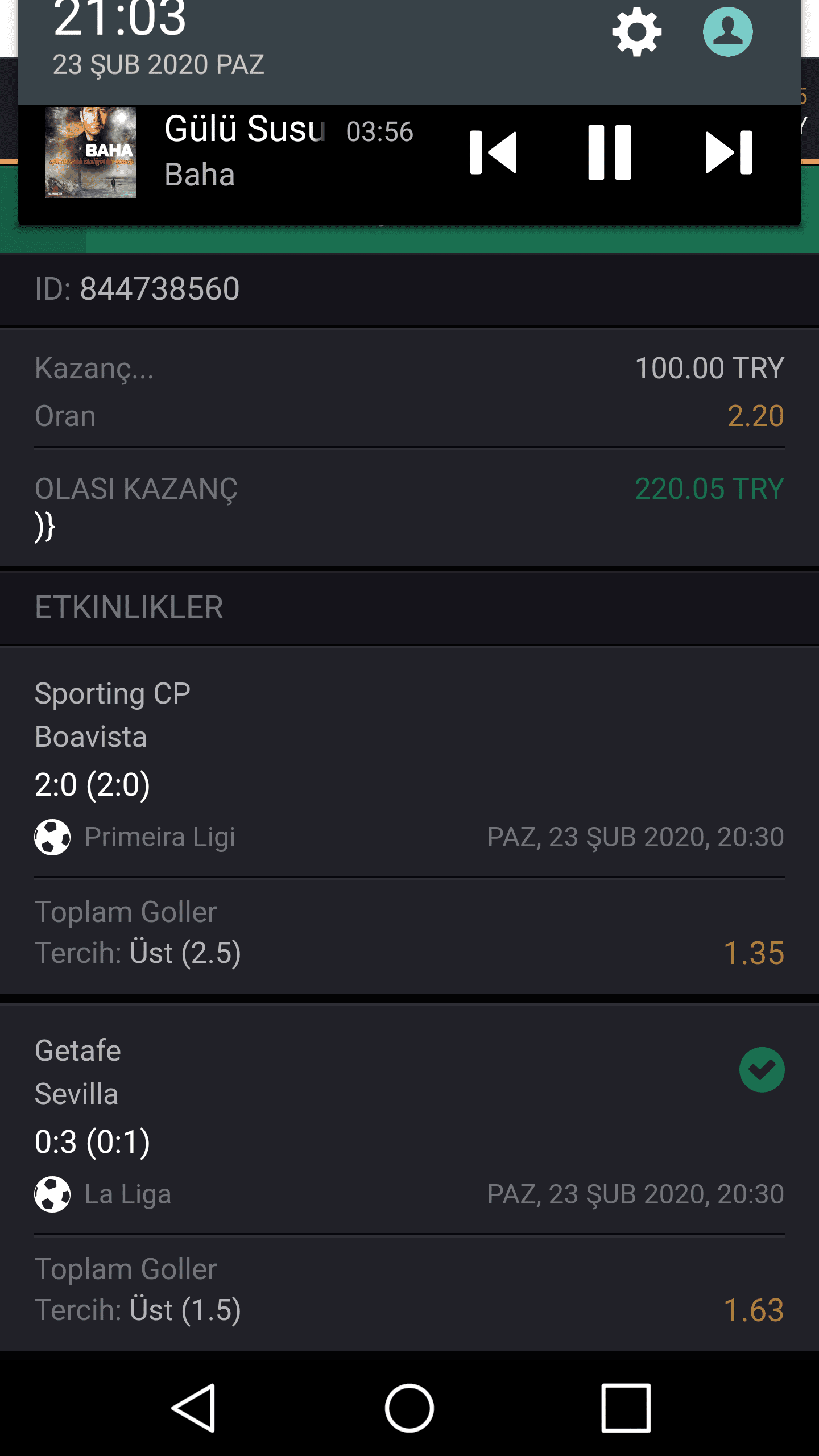Open the settings gear icon
819x1456 pixels.
636,32
